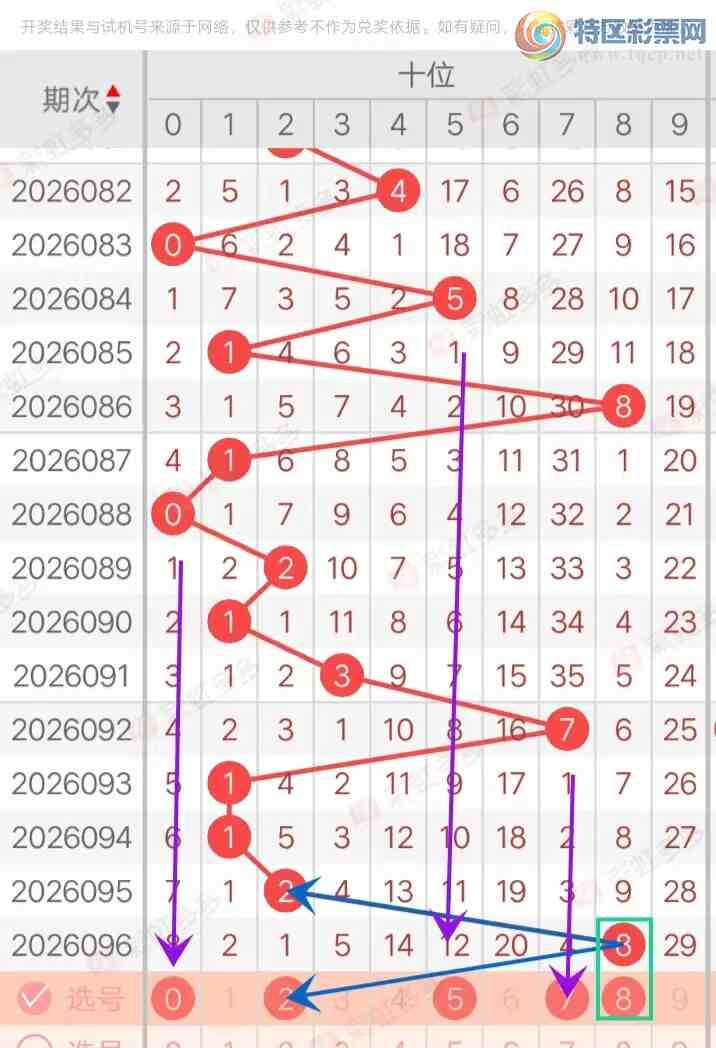Deselect ball 2 in the 选号 row
The image size is (716, 1048).
coord(286,998)
